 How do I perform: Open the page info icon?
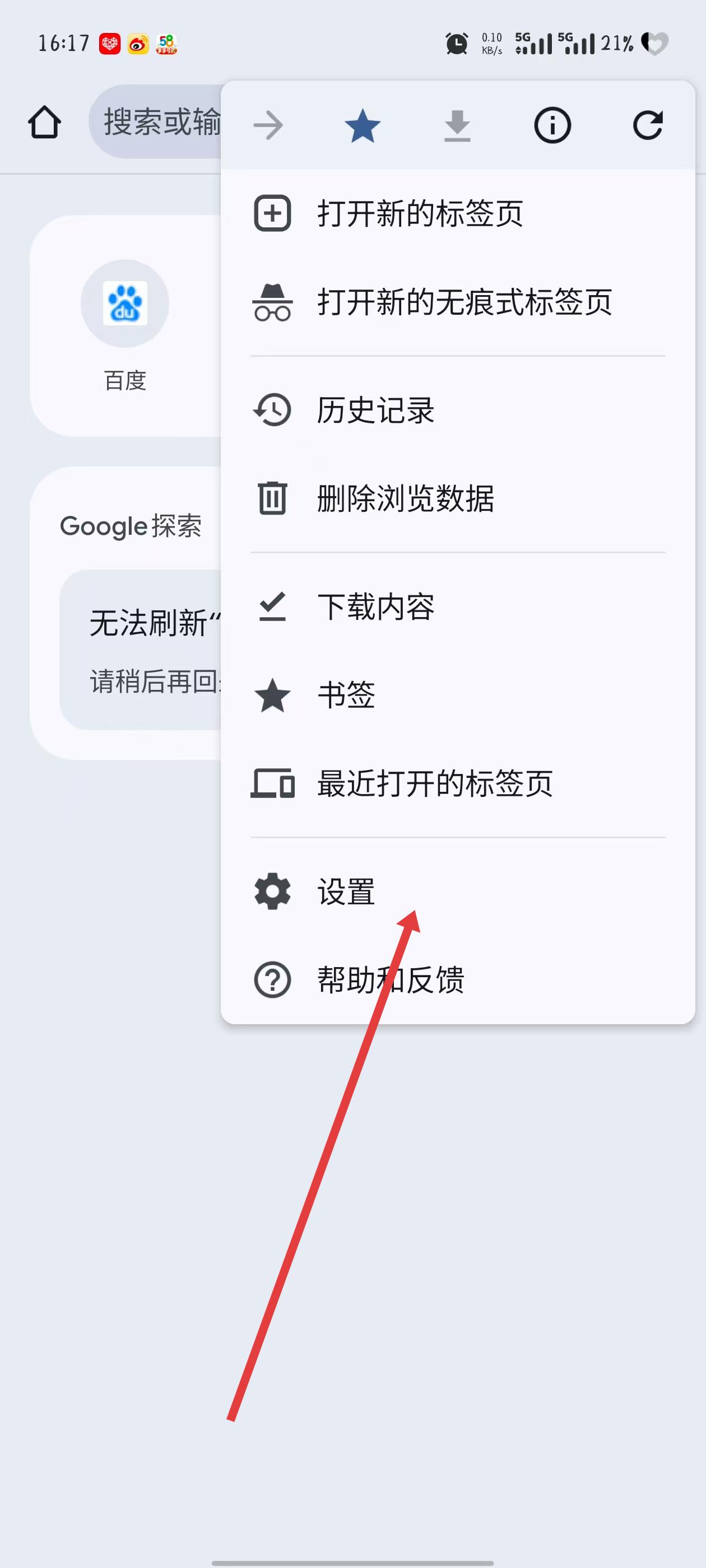[552, 126]
